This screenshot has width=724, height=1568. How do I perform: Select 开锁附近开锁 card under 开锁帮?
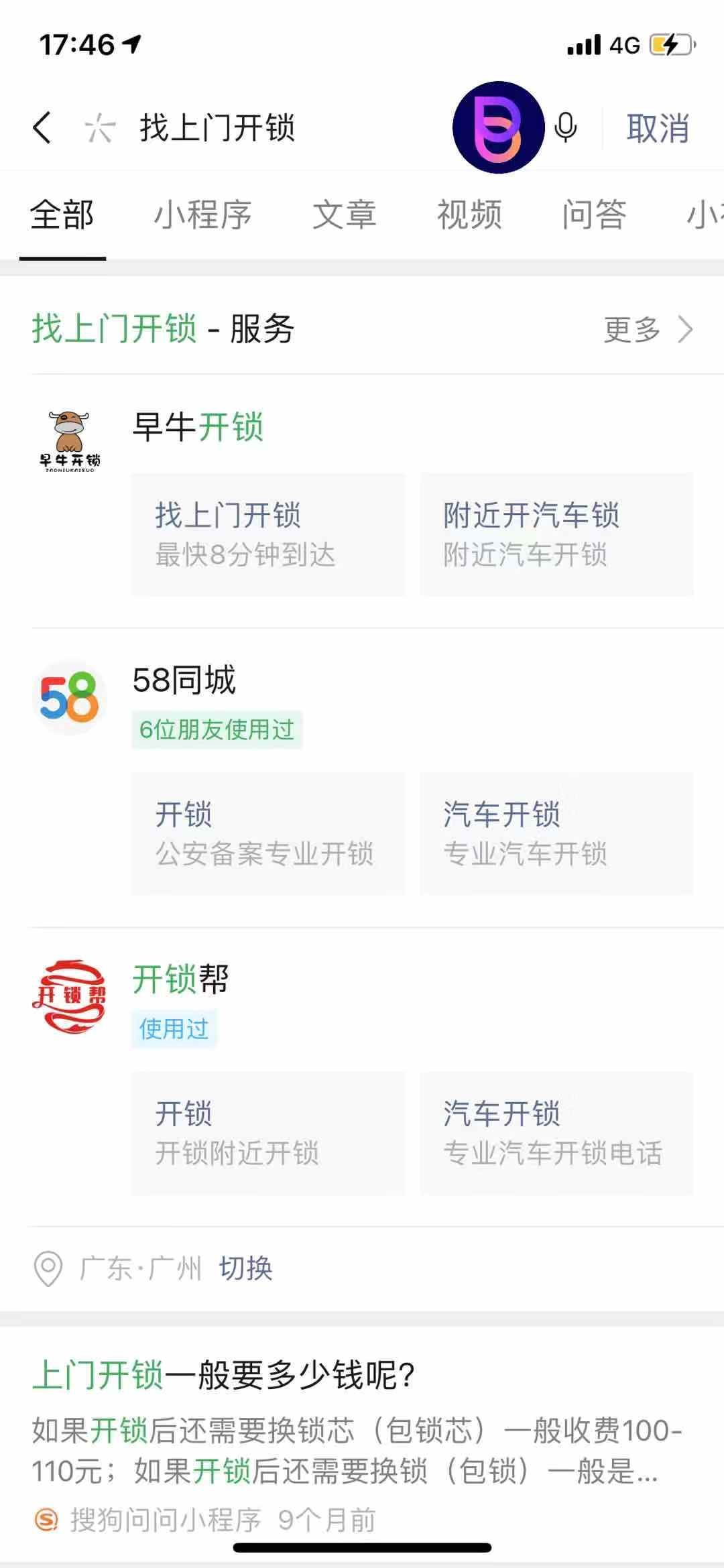(268, 1133)
